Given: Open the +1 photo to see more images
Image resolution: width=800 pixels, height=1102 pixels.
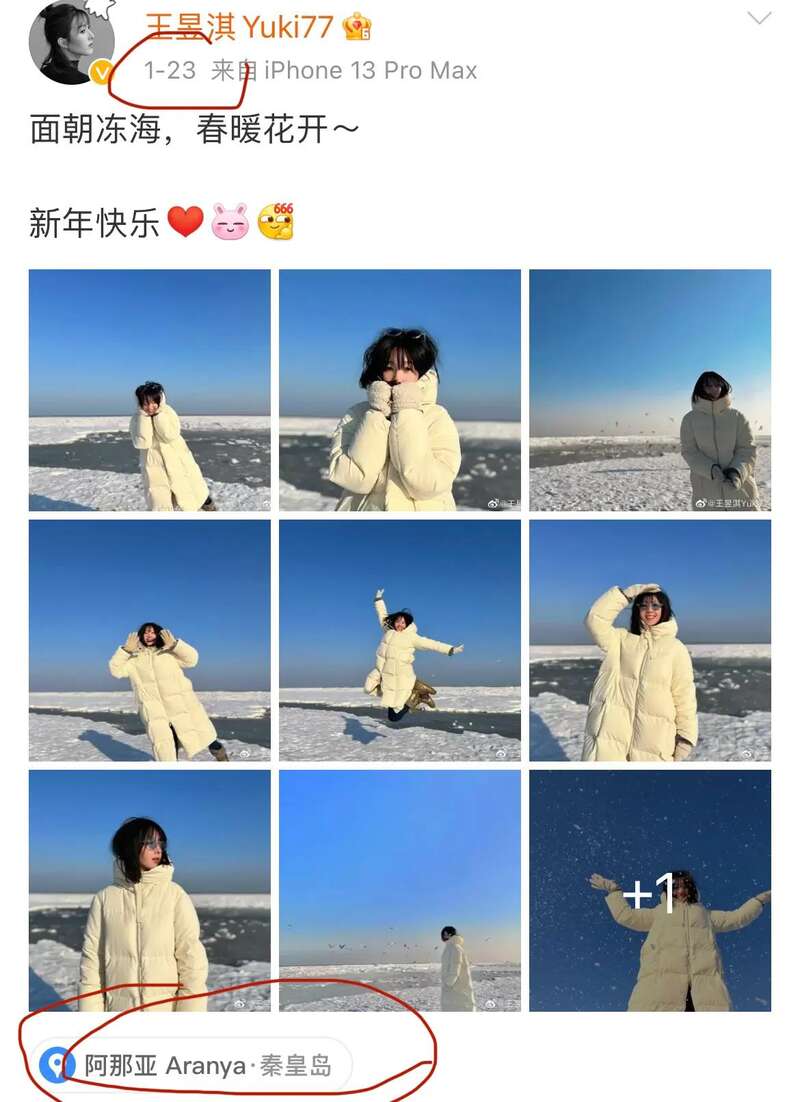Looking at the screenshot, I should tap(650, 890).
